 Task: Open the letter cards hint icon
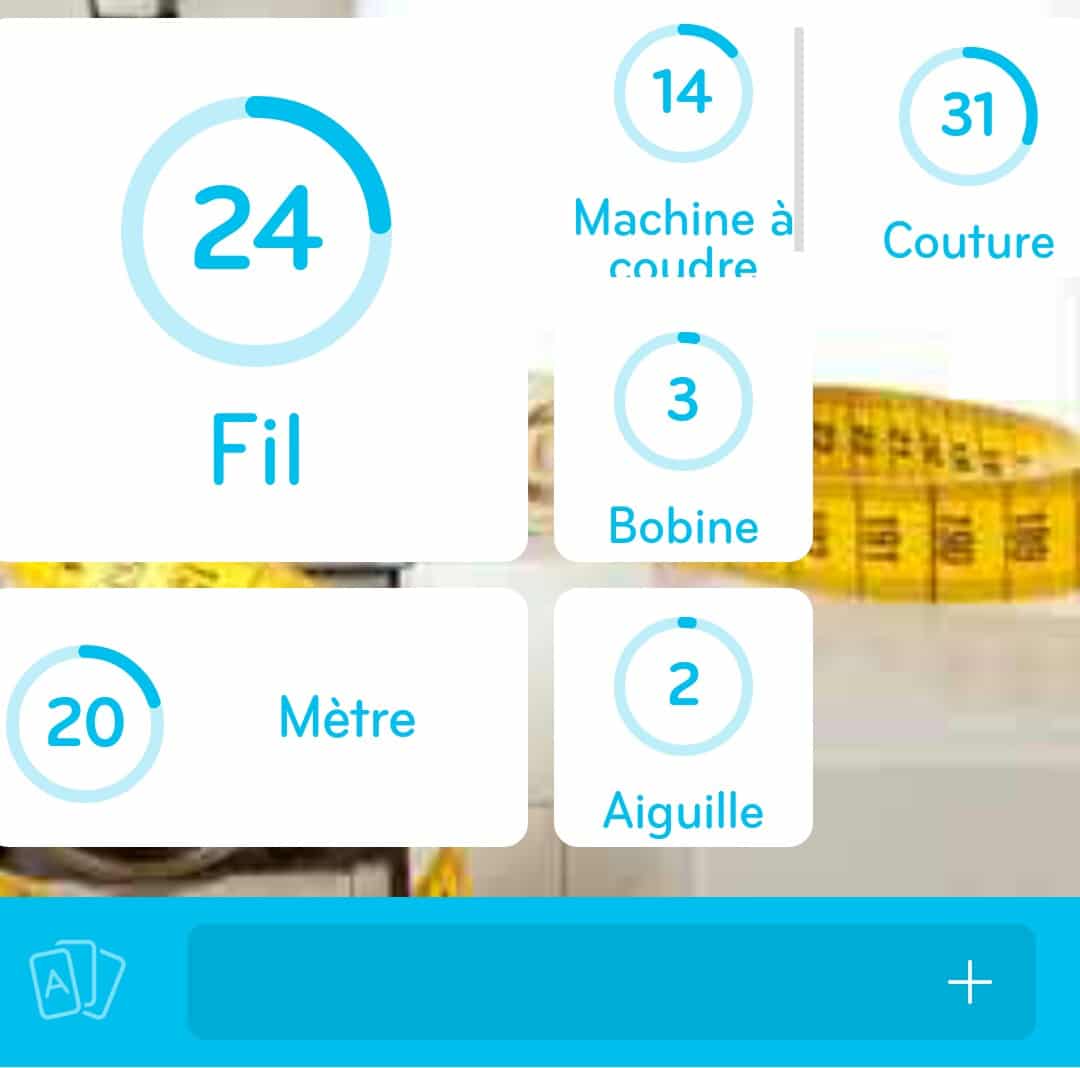[x=77, y=983]
